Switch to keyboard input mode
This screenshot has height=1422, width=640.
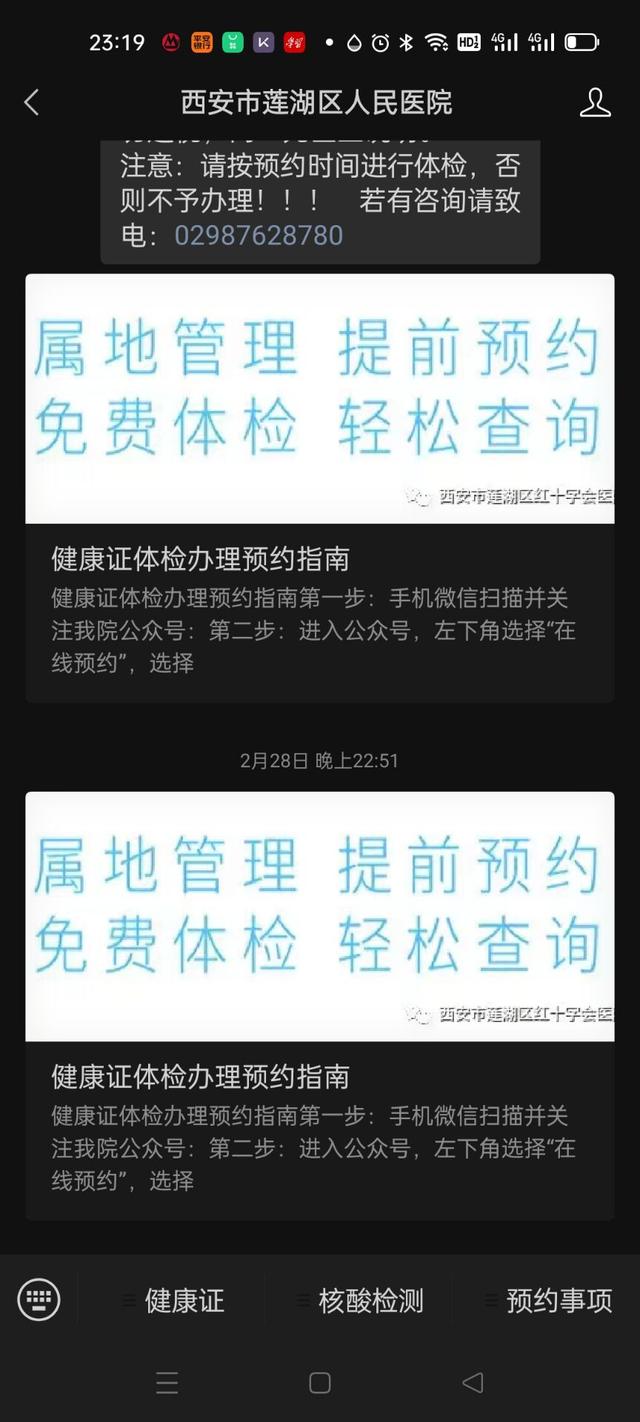(x=39, y=1300)
